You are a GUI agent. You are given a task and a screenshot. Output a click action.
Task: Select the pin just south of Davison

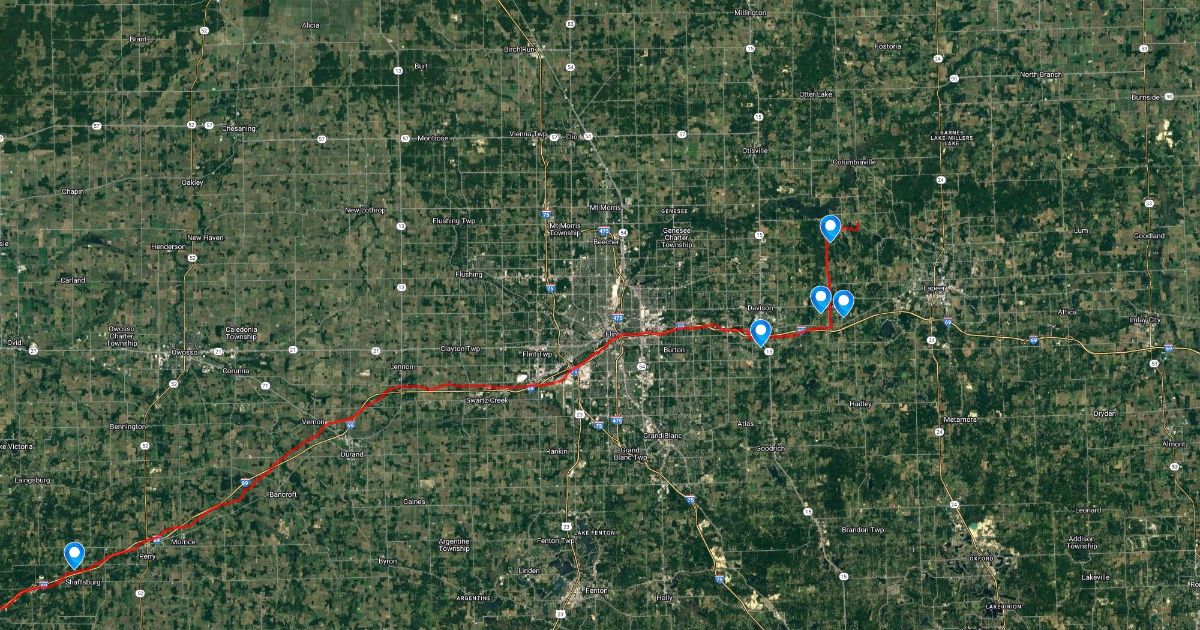[x=761, y=331]
